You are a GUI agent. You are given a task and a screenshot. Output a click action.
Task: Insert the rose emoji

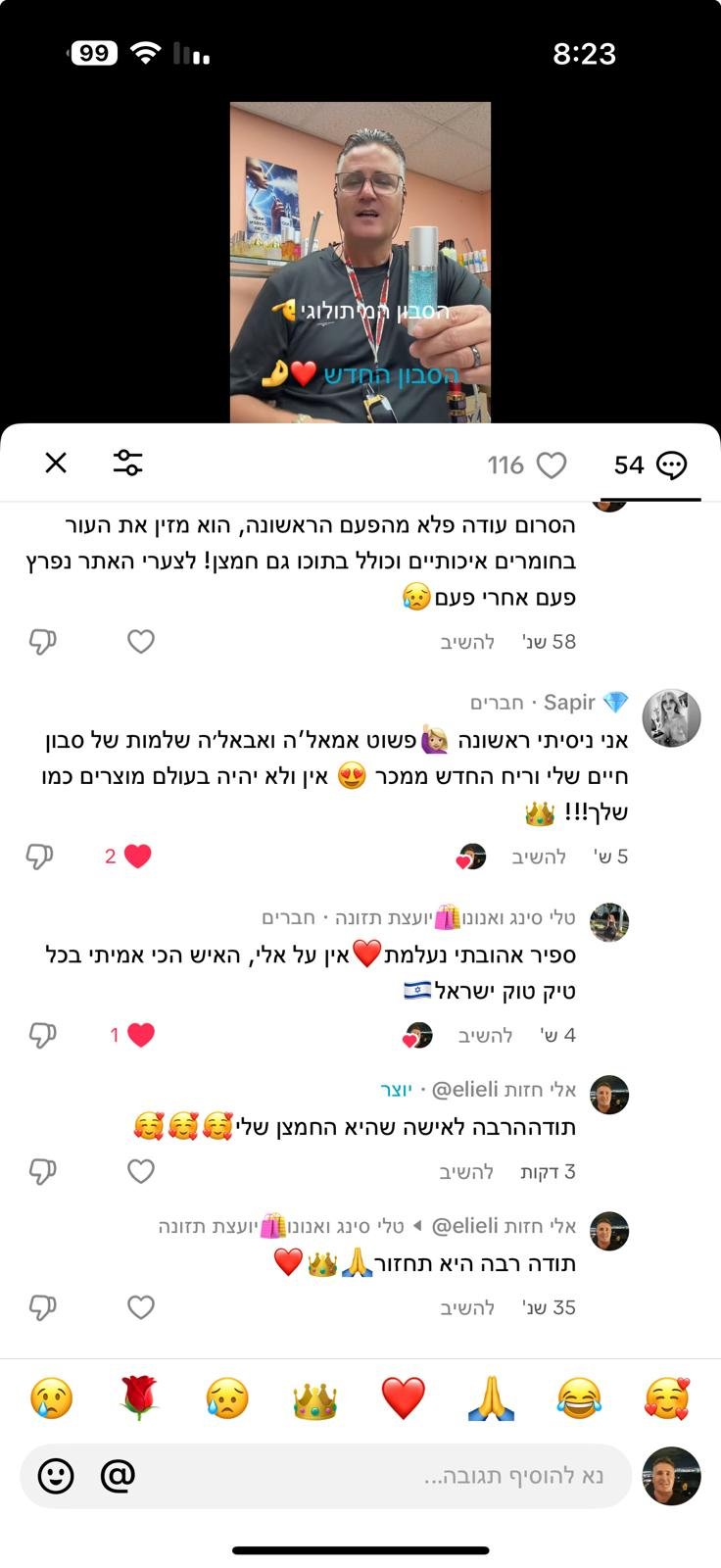pos(139,1398)
